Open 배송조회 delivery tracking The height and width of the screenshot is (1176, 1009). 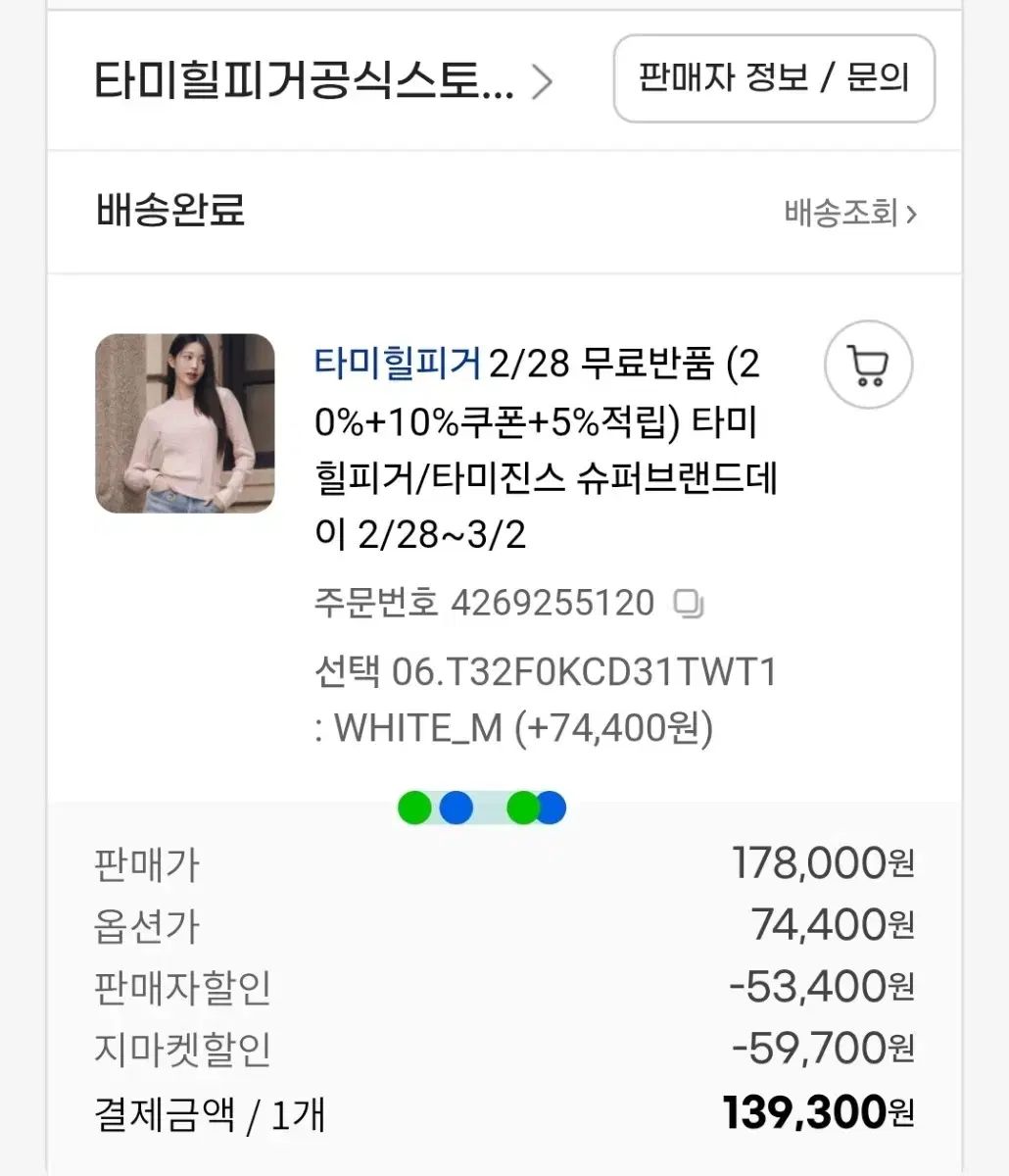849,213
